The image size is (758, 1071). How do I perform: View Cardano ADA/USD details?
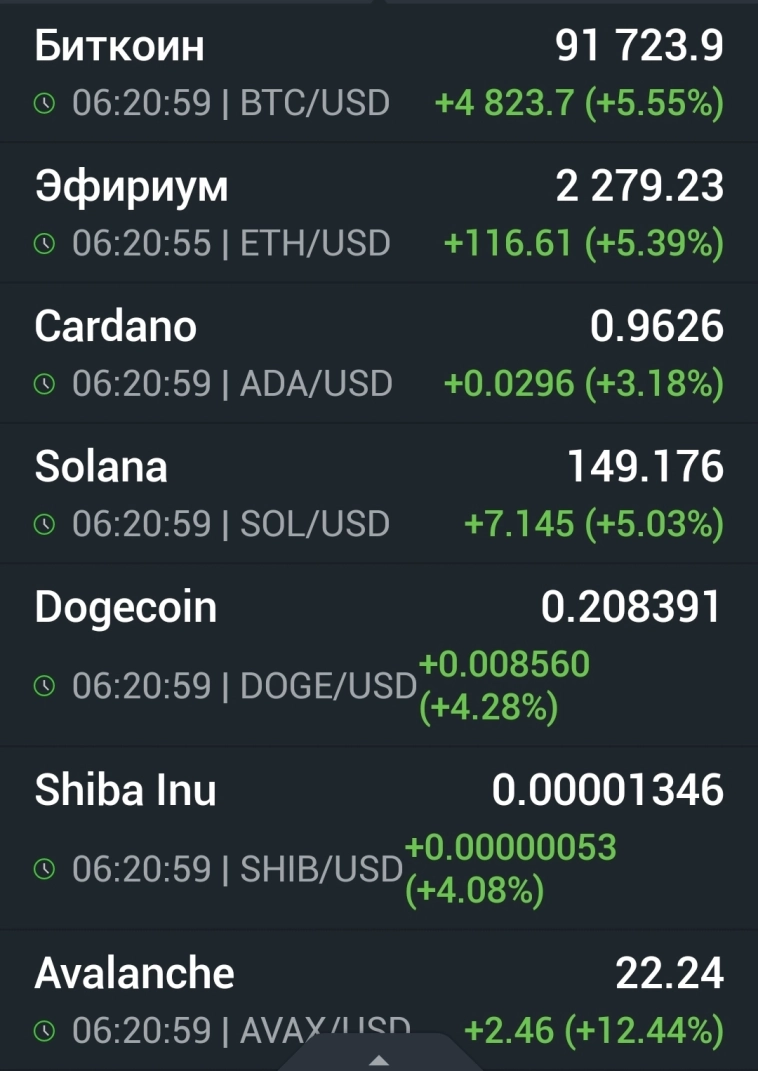(378, 353)
